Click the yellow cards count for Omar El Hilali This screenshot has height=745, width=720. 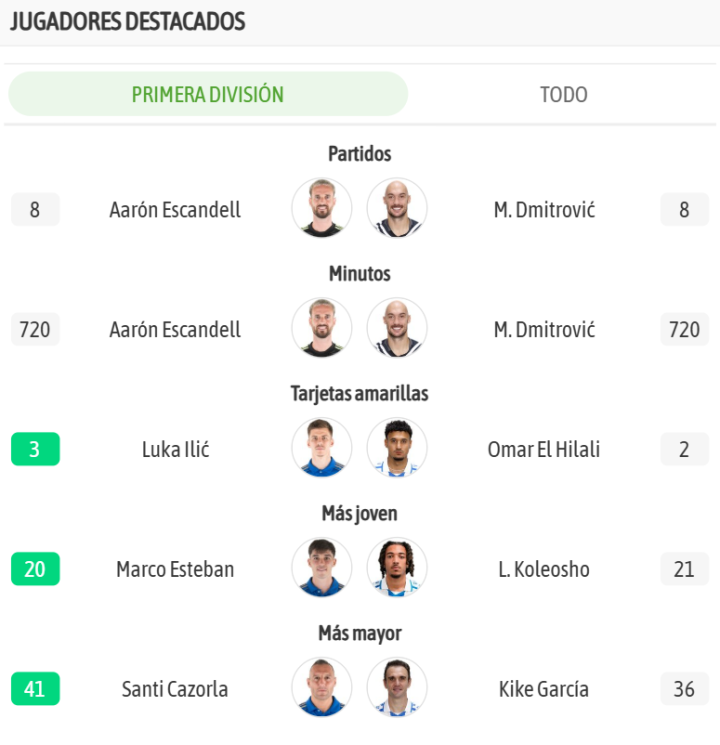[684, 449]
